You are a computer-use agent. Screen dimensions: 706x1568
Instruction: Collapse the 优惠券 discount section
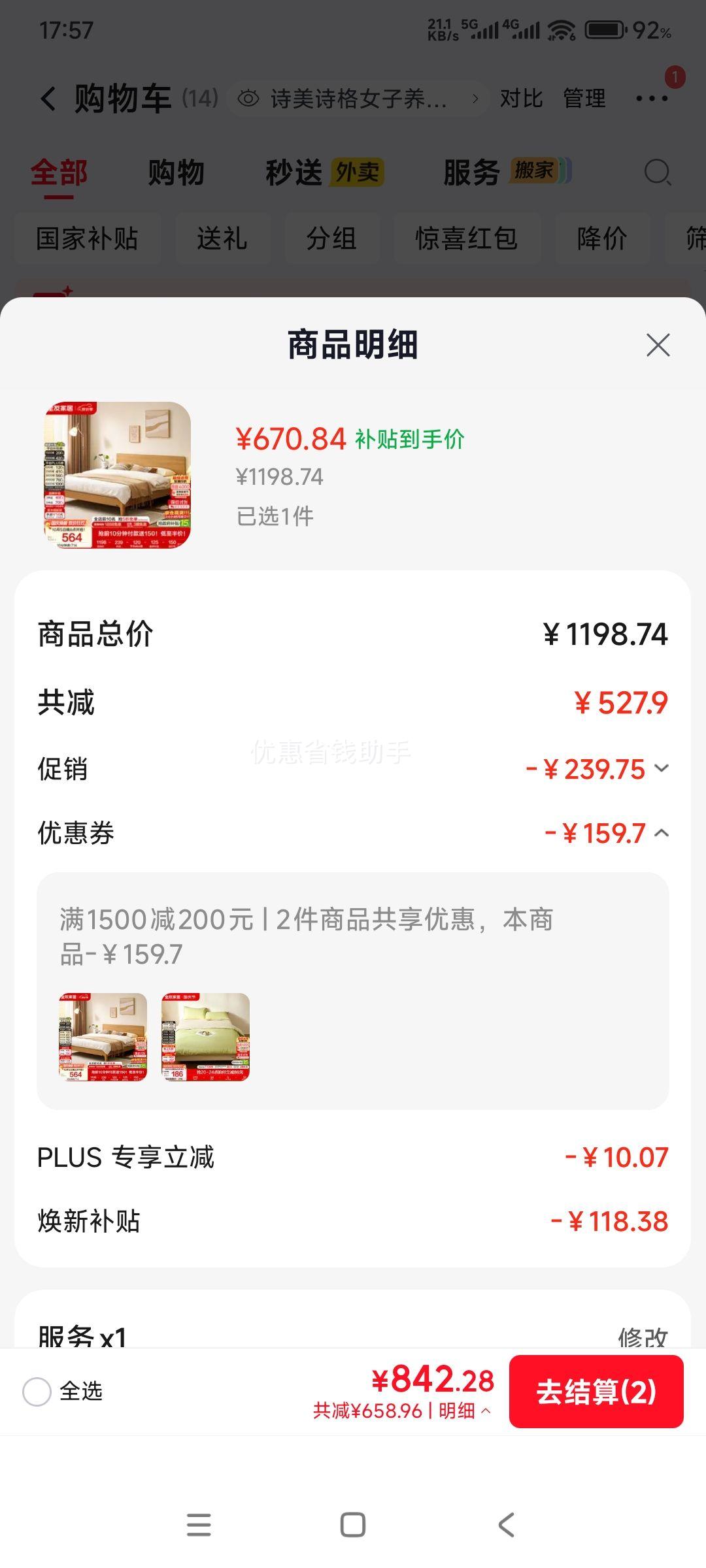(x=662, y=833)
